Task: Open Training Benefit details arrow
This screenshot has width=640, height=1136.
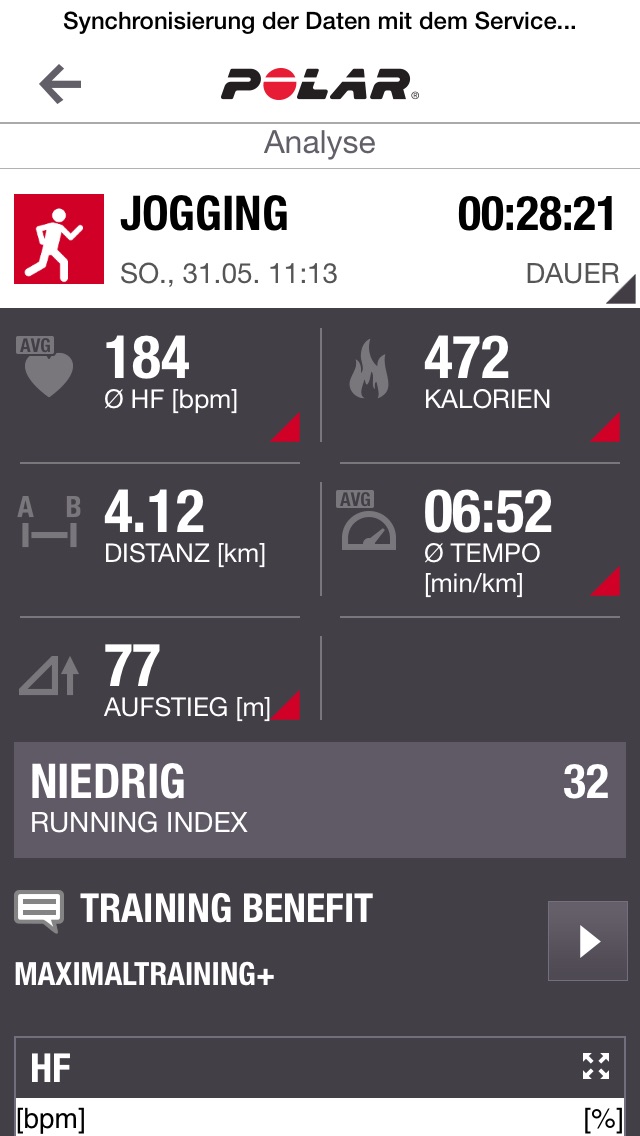Action: pos(587,940)
